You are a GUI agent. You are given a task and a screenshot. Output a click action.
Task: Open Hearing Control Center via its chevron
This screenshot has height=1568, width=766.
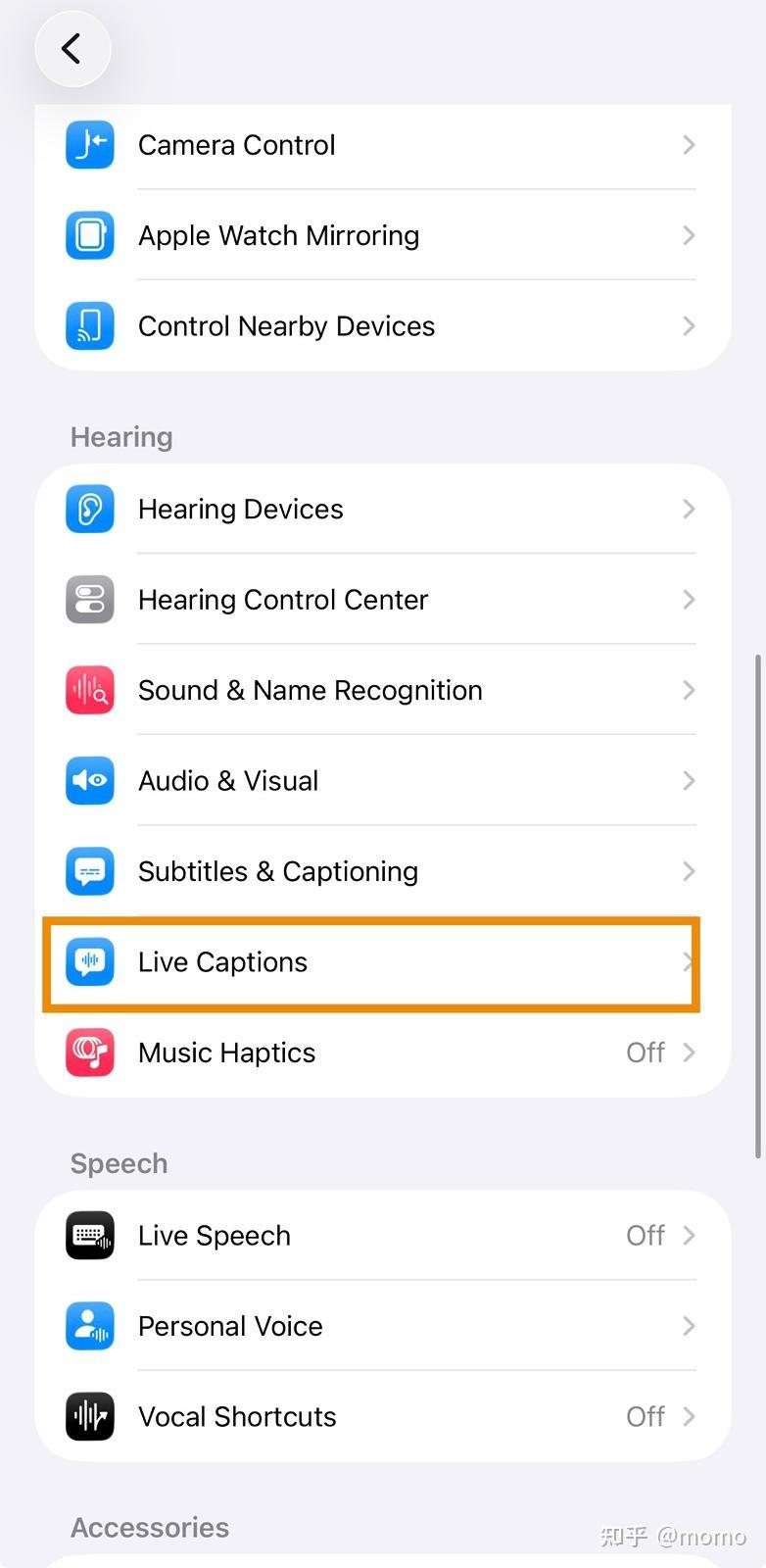[x=689, y=600]
